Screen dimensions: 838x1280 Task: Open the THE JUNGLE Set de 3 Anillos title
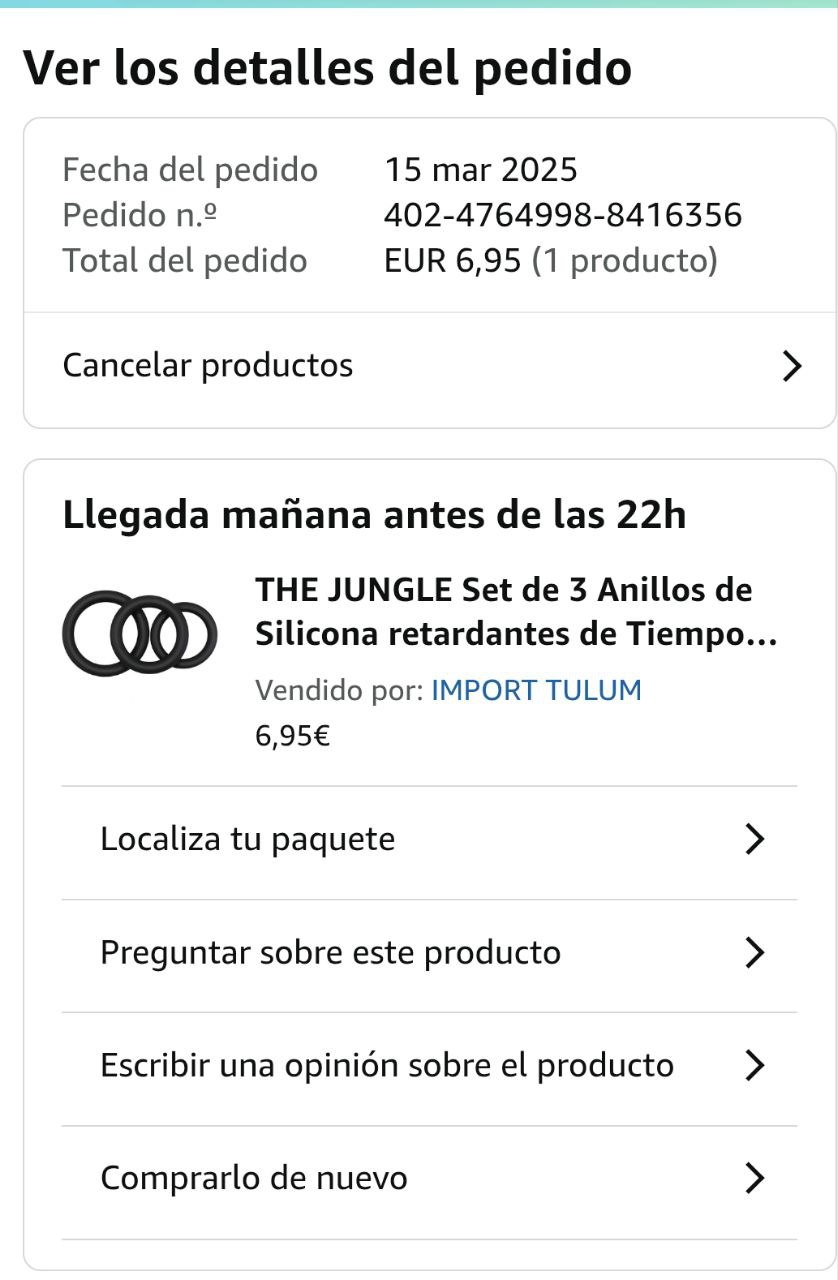pos(515,612)
